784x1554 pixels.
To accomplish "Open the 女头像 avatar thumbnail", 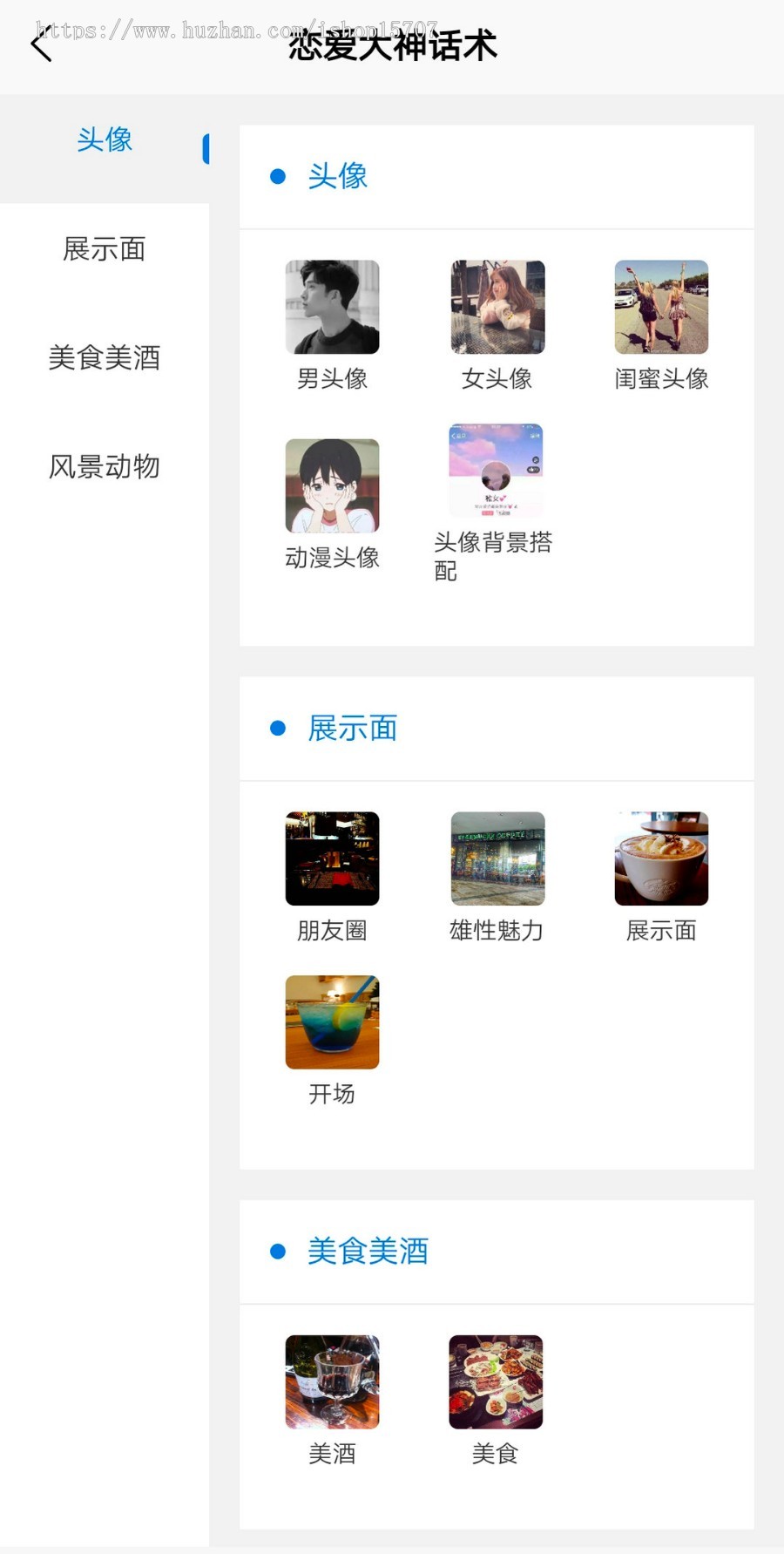I will pos(497,307).
